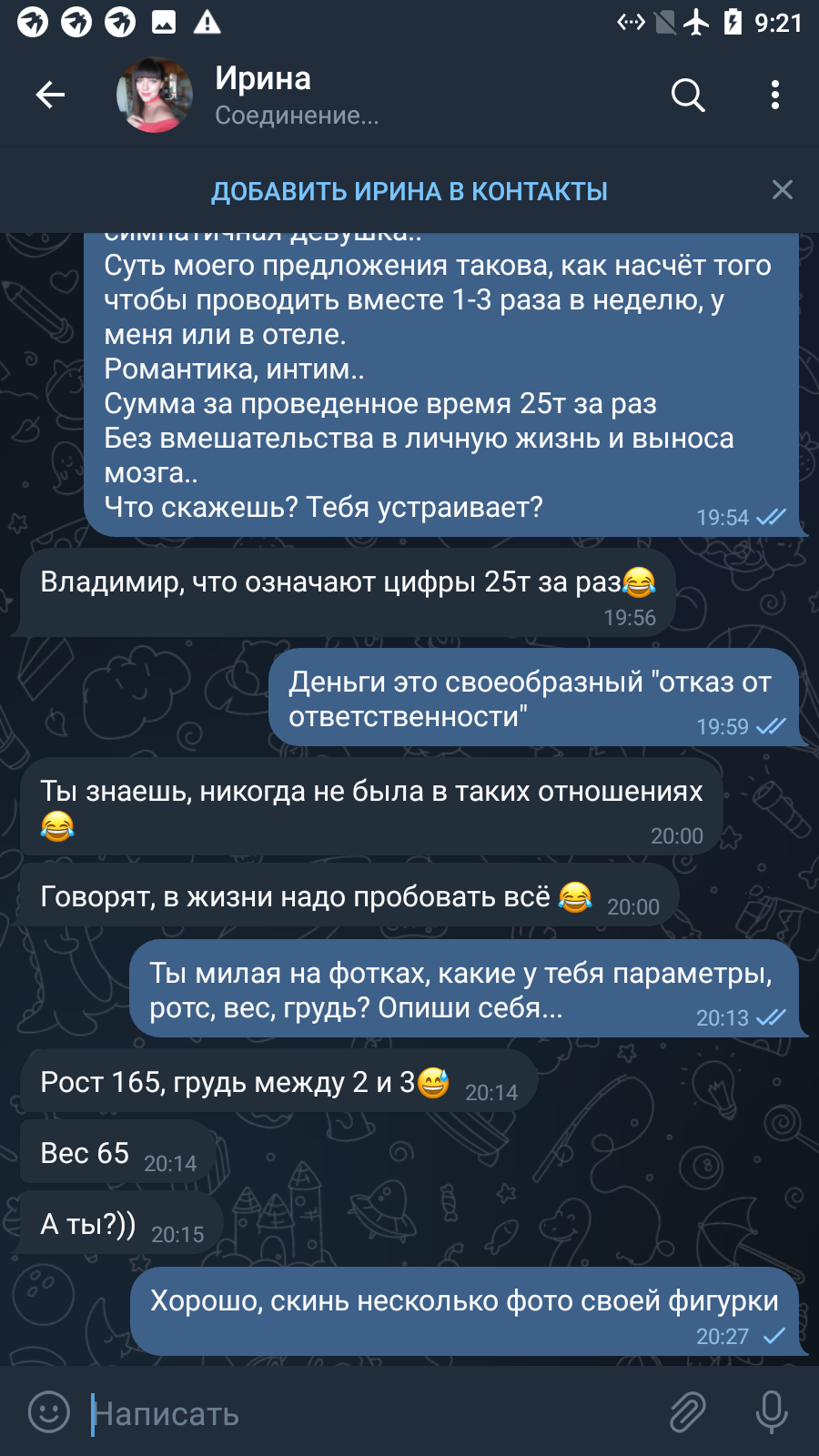The width and height of the screenshot is (819, 1456).
Task: Search within this chat
Action: pos(688,95)
